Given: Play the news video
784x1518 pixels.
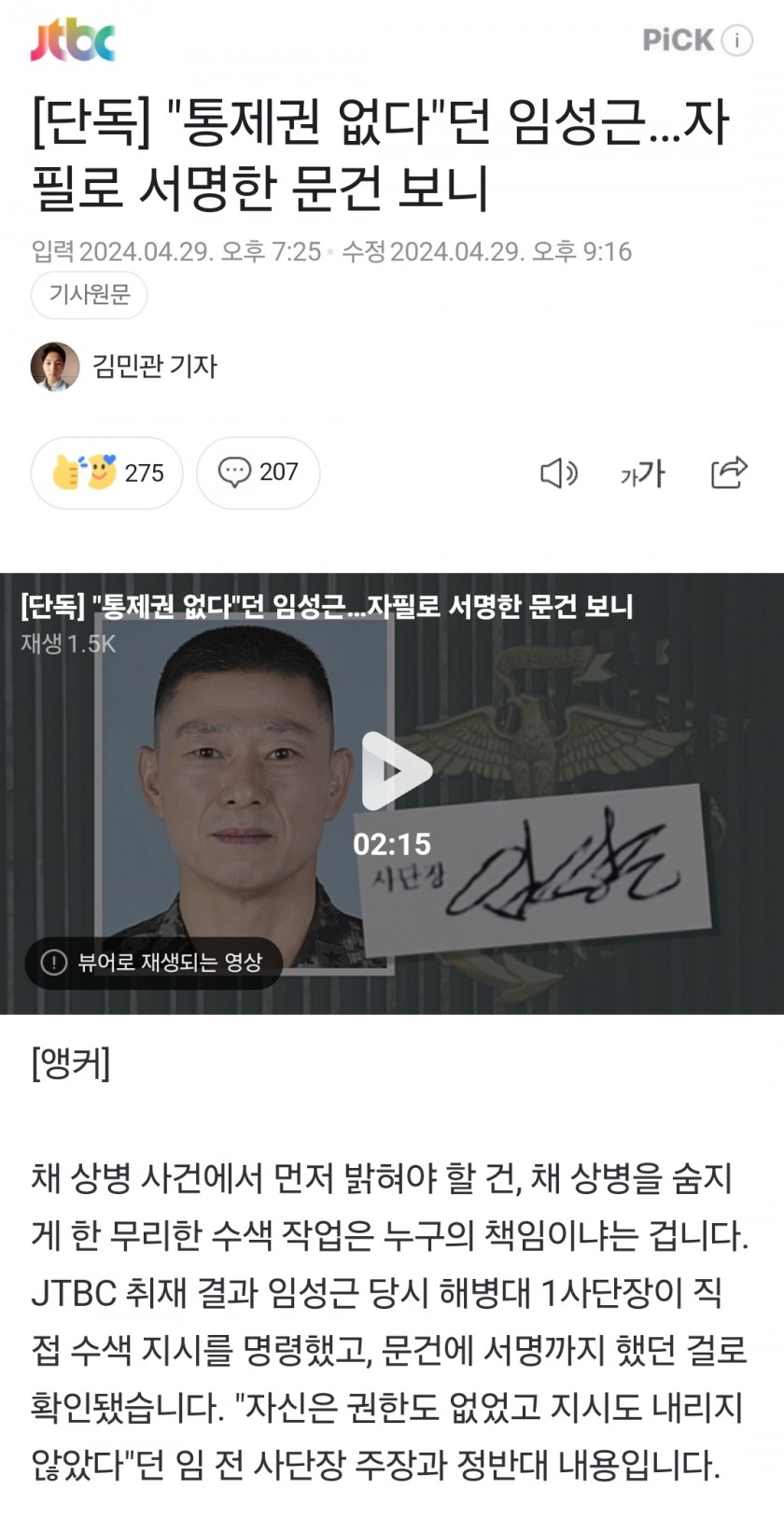Looking at the screenshot, I should pyautogui.click(x=396, y=771).
